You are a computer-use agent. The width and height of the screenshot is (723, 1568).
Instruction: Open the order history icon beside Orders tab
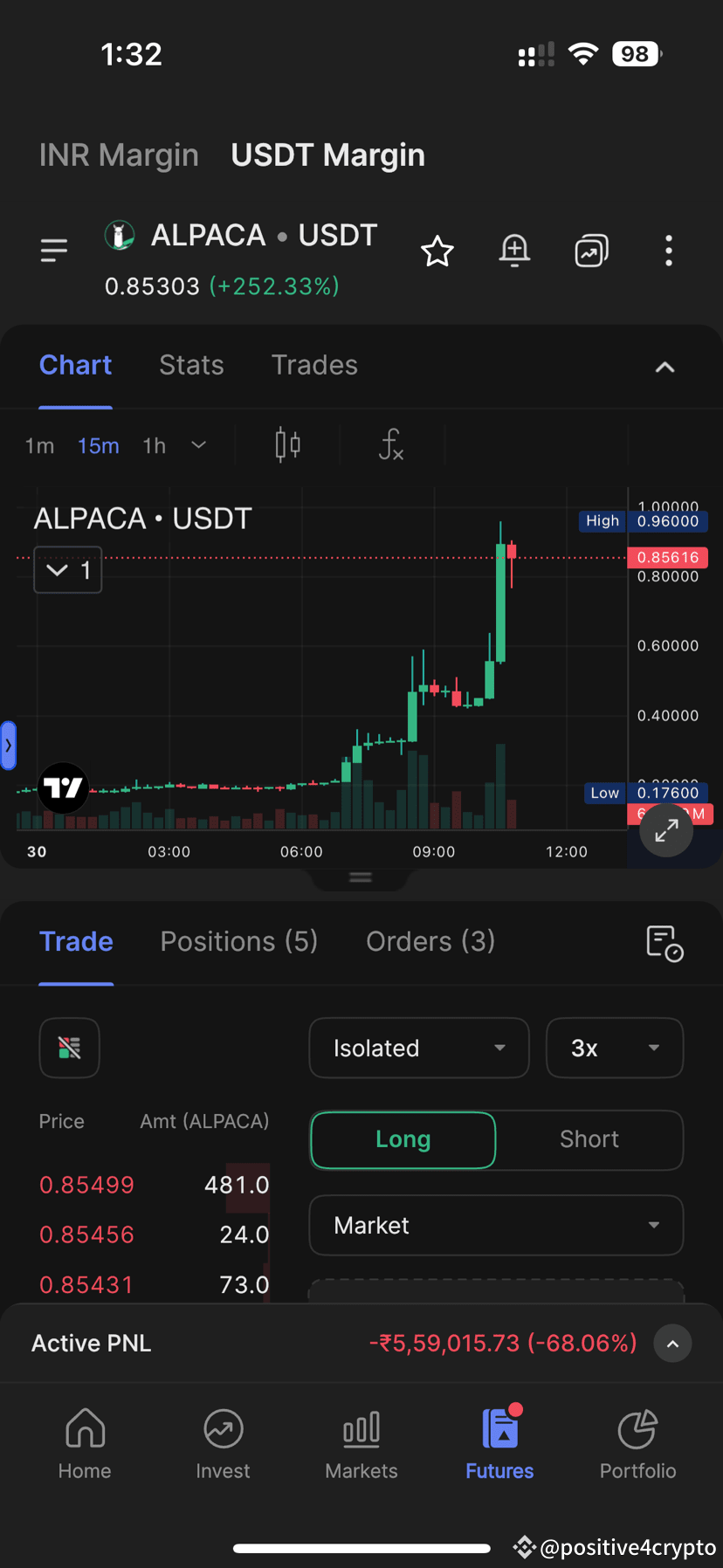point(663,943)
